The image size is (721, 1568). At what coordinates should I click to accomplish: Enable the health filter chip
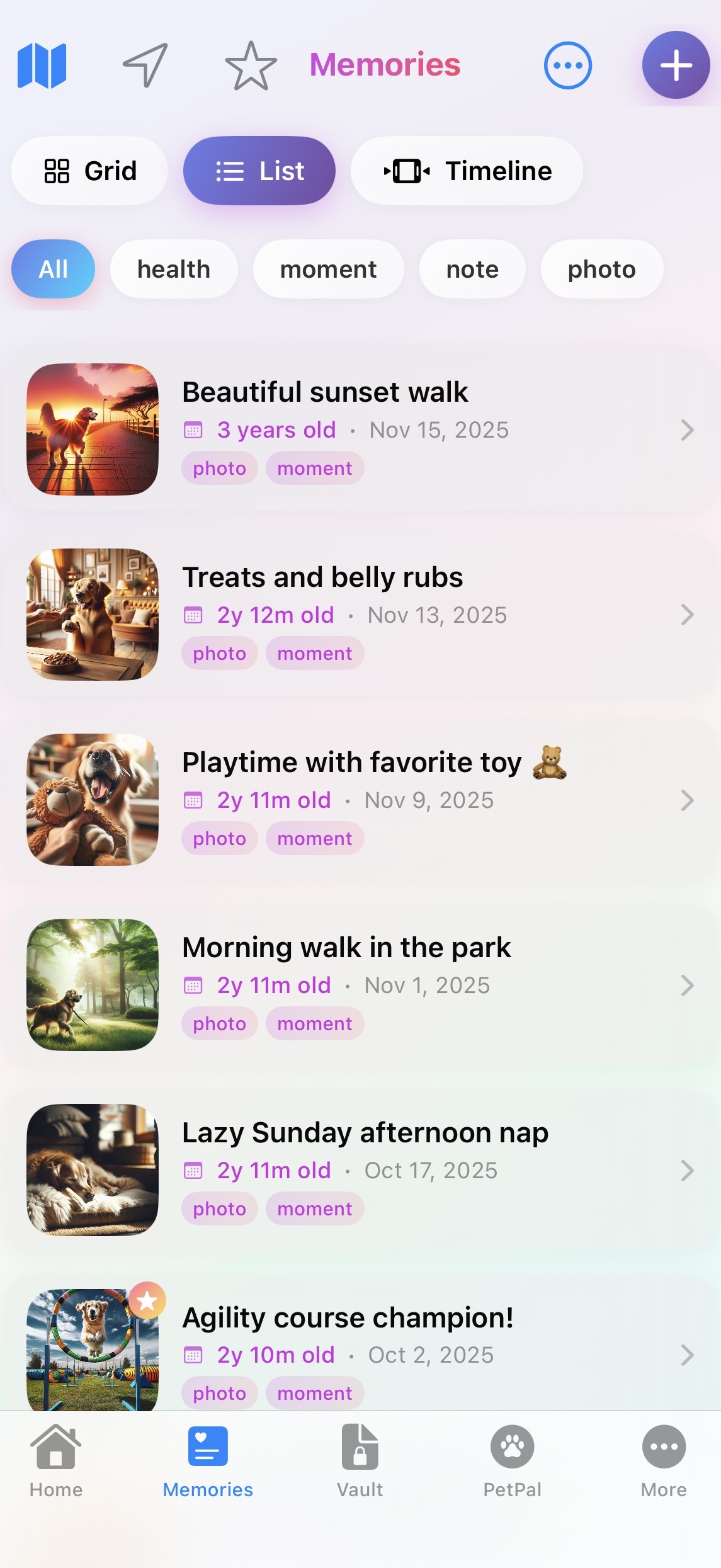[x=174, y=269]
